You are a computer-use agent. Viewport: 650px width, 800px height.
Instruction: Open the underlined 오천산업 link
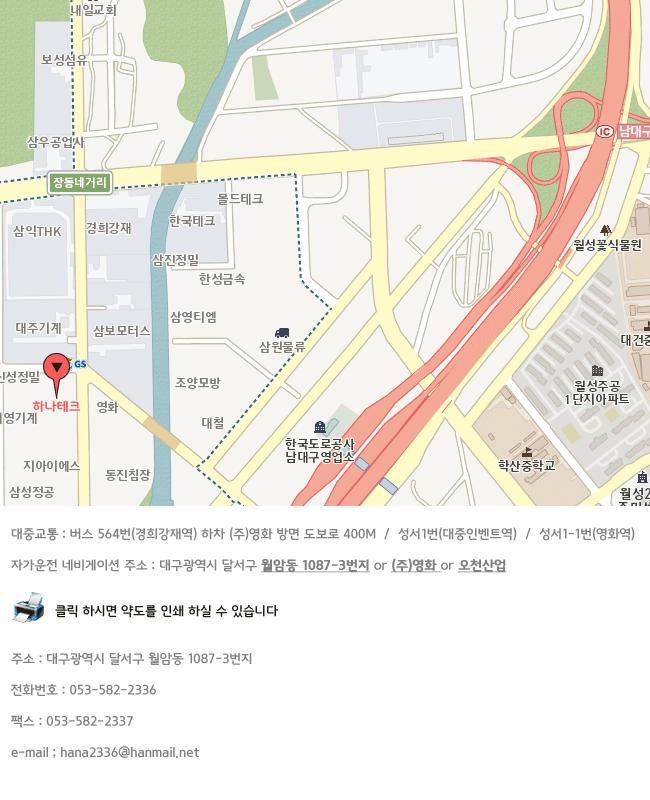482,565
